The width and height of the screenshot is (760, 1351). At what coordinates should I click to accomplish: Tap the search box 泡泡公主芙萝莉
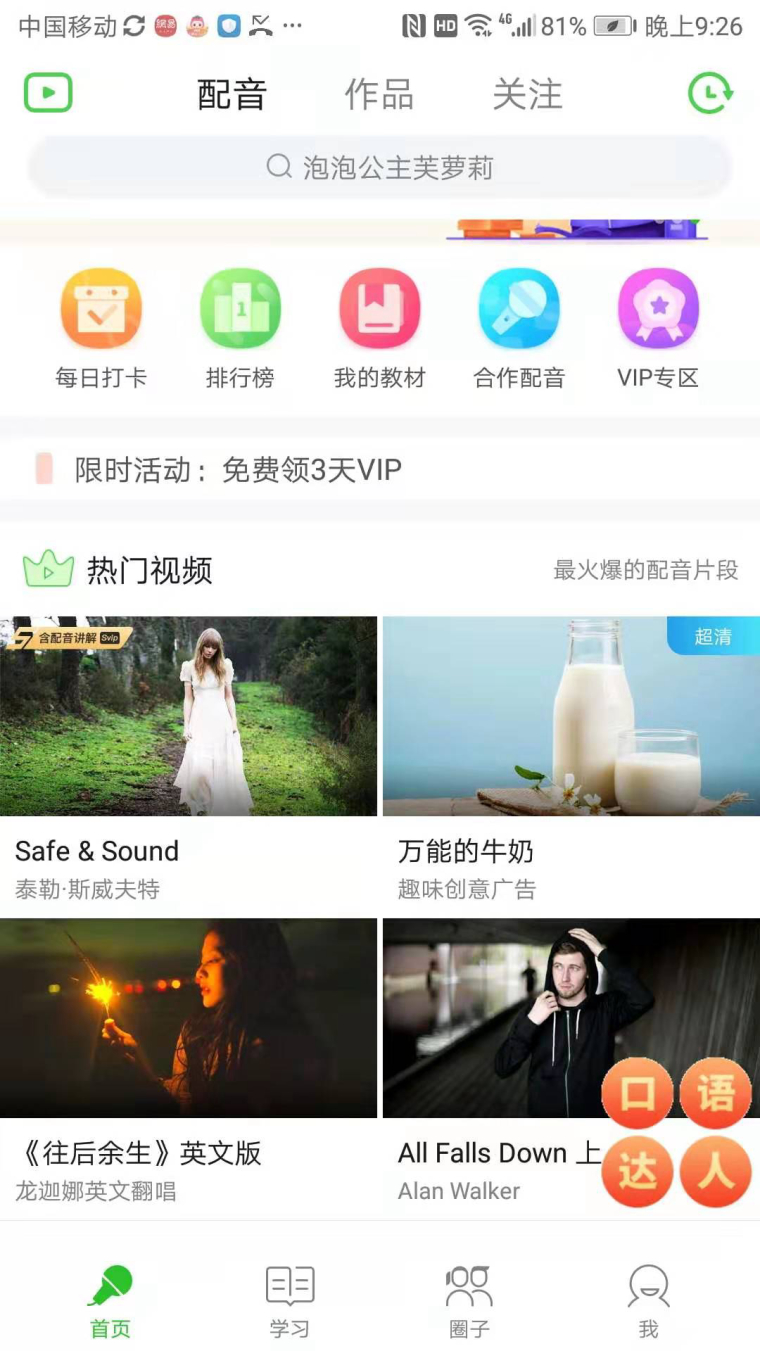(x=380, y=167)
